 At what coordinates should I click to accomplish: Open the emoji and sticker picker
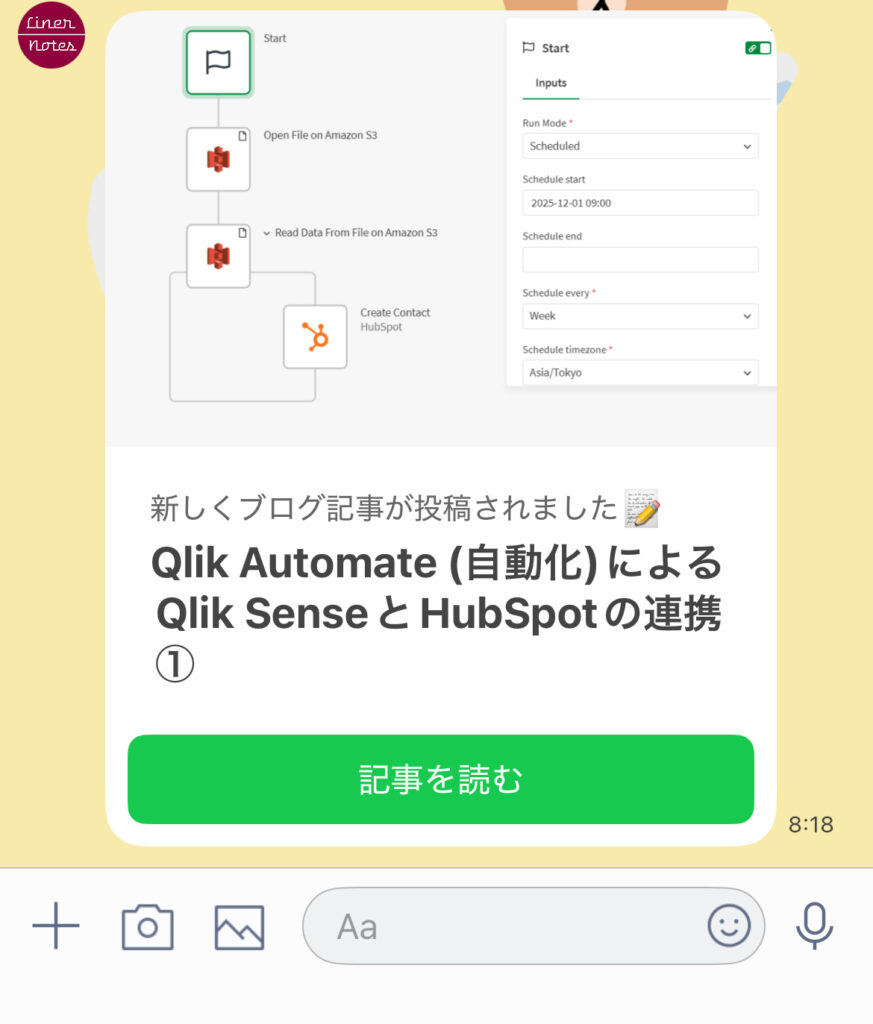[x=728, y=926]
